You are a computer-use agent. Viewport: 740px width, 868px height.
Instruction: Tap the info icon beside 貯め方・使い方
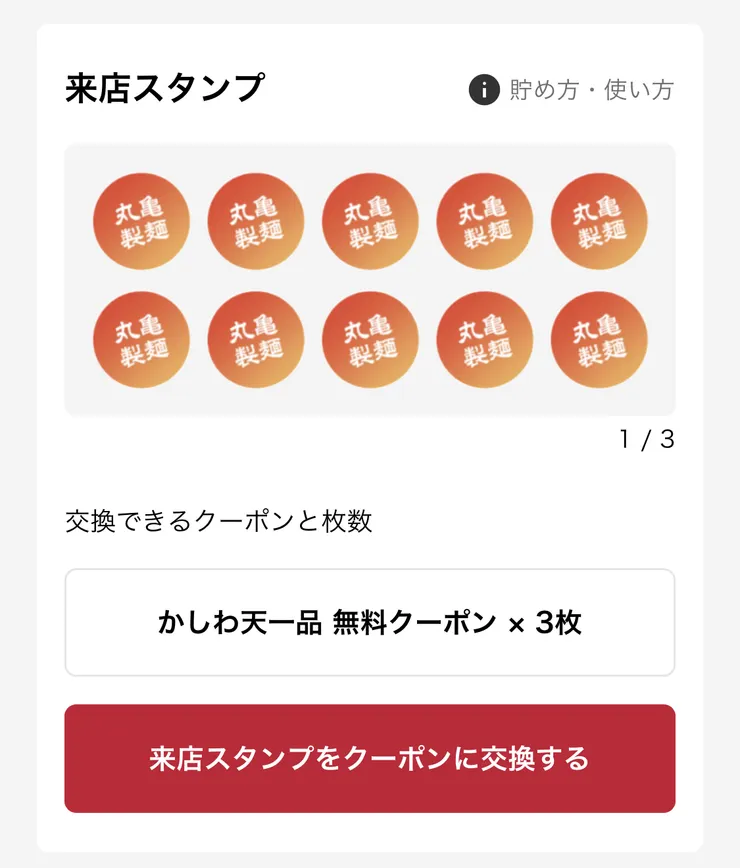tap(483, 89)
